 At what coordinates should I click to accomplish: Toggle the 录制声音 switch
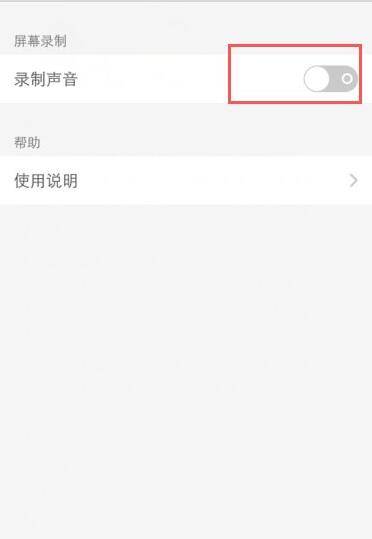point(330,79)
